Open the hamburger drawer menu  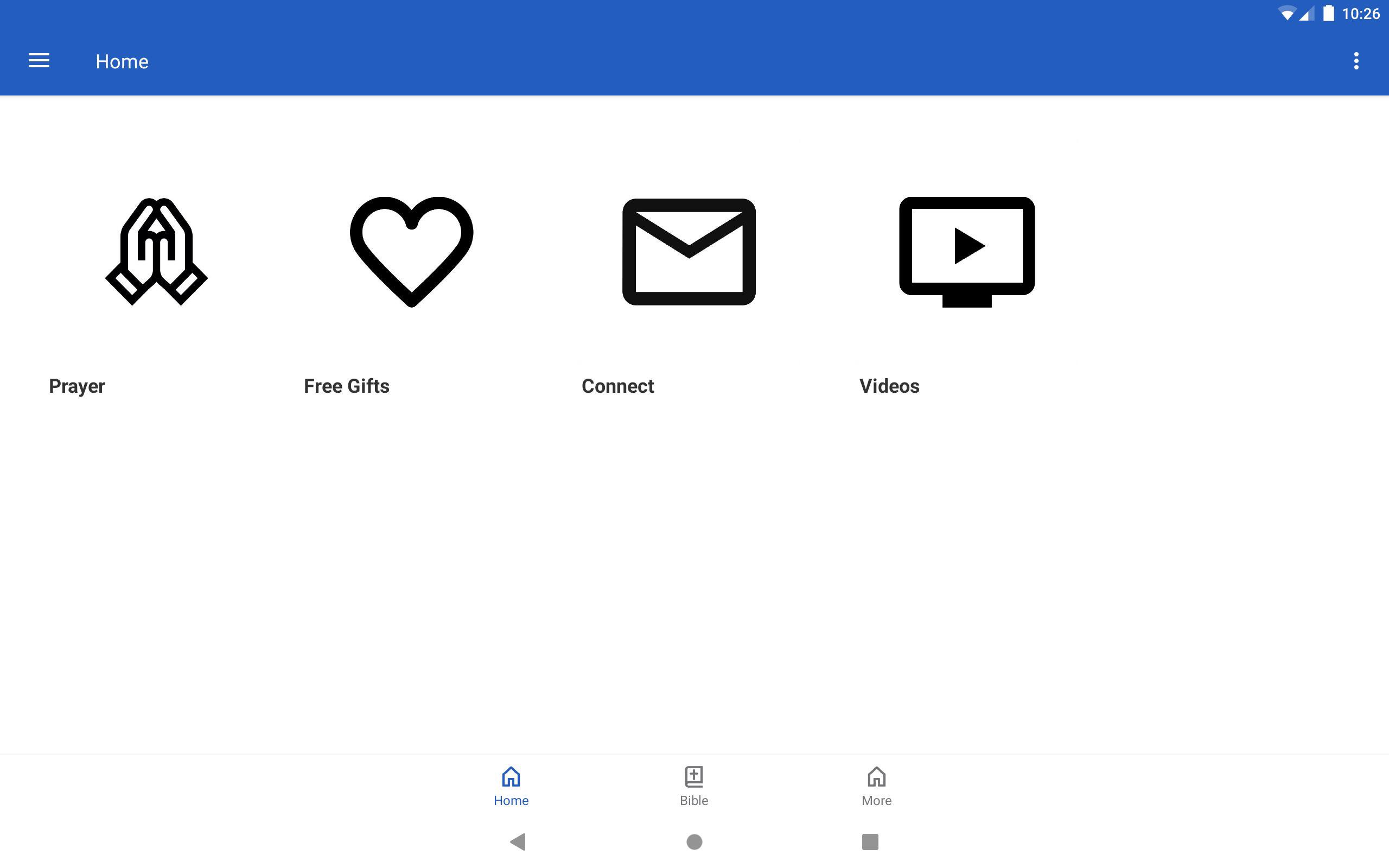click(x=39, y=61)
